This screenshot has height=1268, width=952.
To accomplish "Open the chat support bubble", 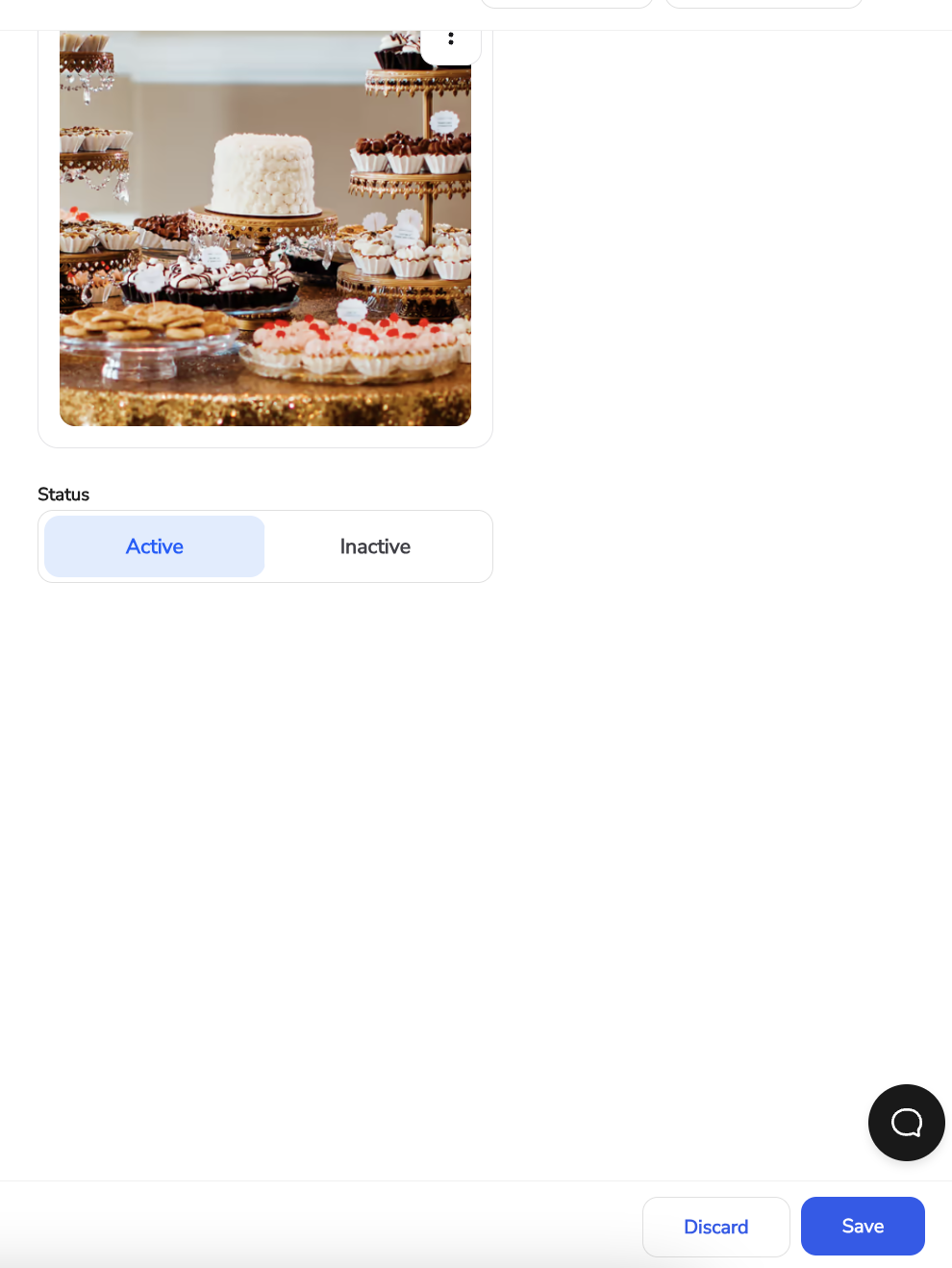I will (x=906, y=1122).
